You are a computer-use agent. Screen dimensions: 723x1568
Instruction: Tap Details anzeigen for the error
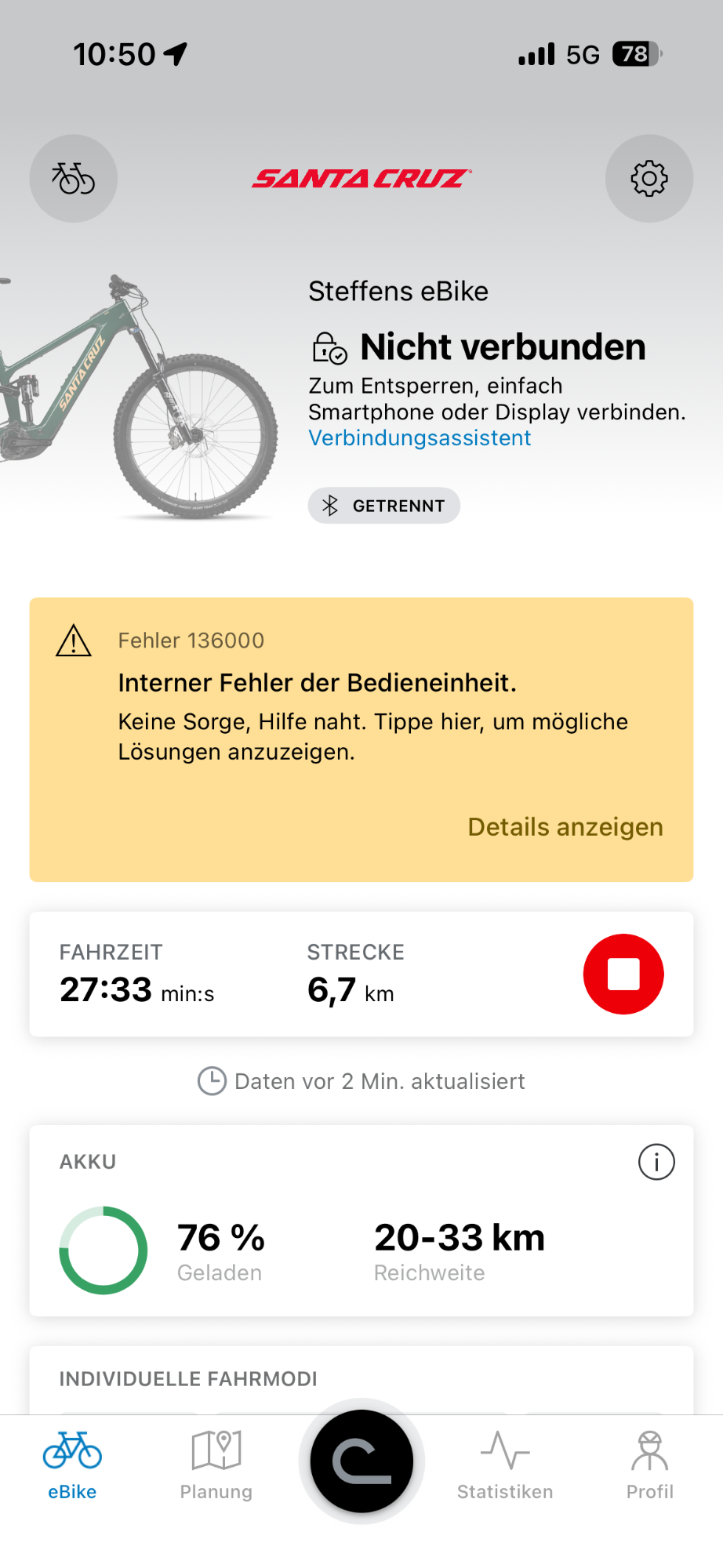(565, 827)
